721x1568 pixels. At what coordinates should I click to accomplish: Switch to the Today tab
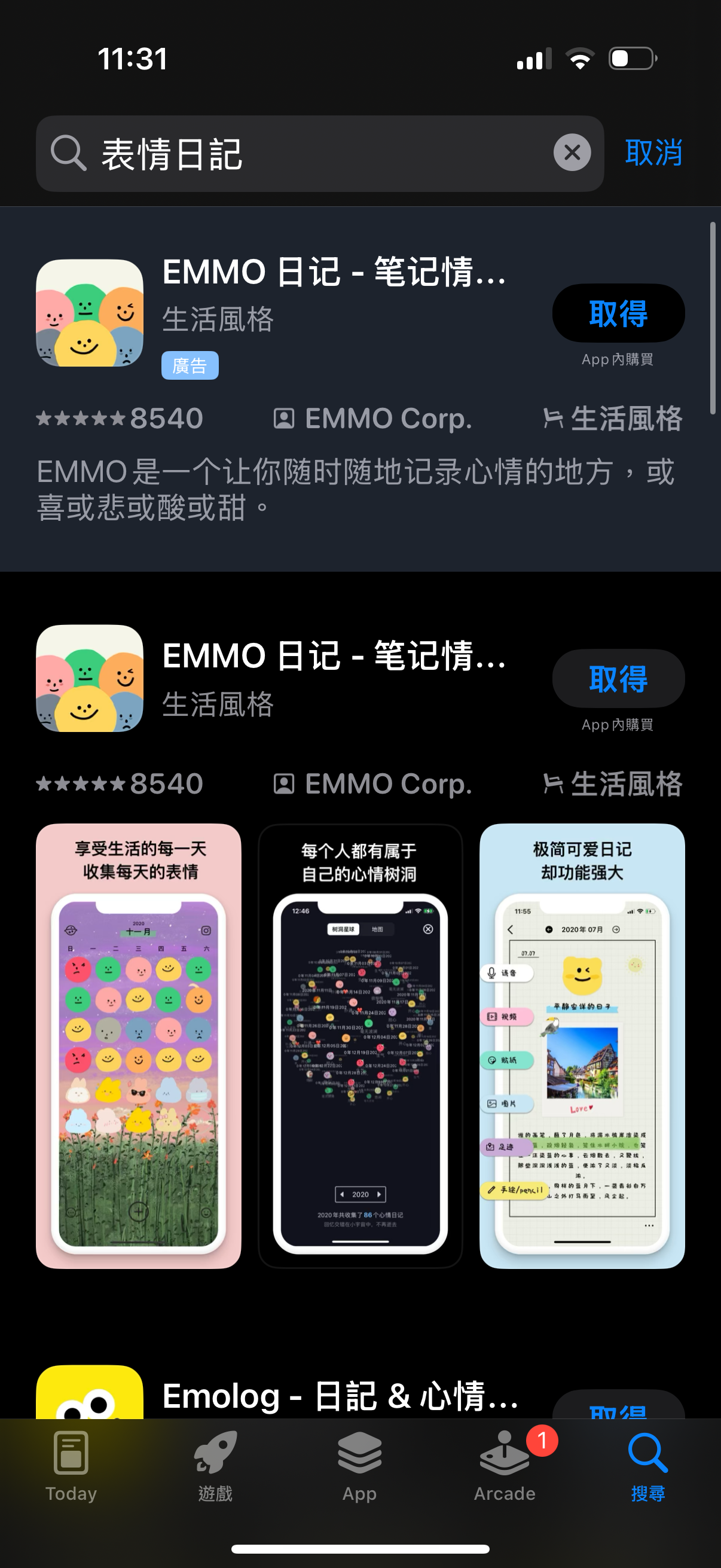pos(71,1466)
